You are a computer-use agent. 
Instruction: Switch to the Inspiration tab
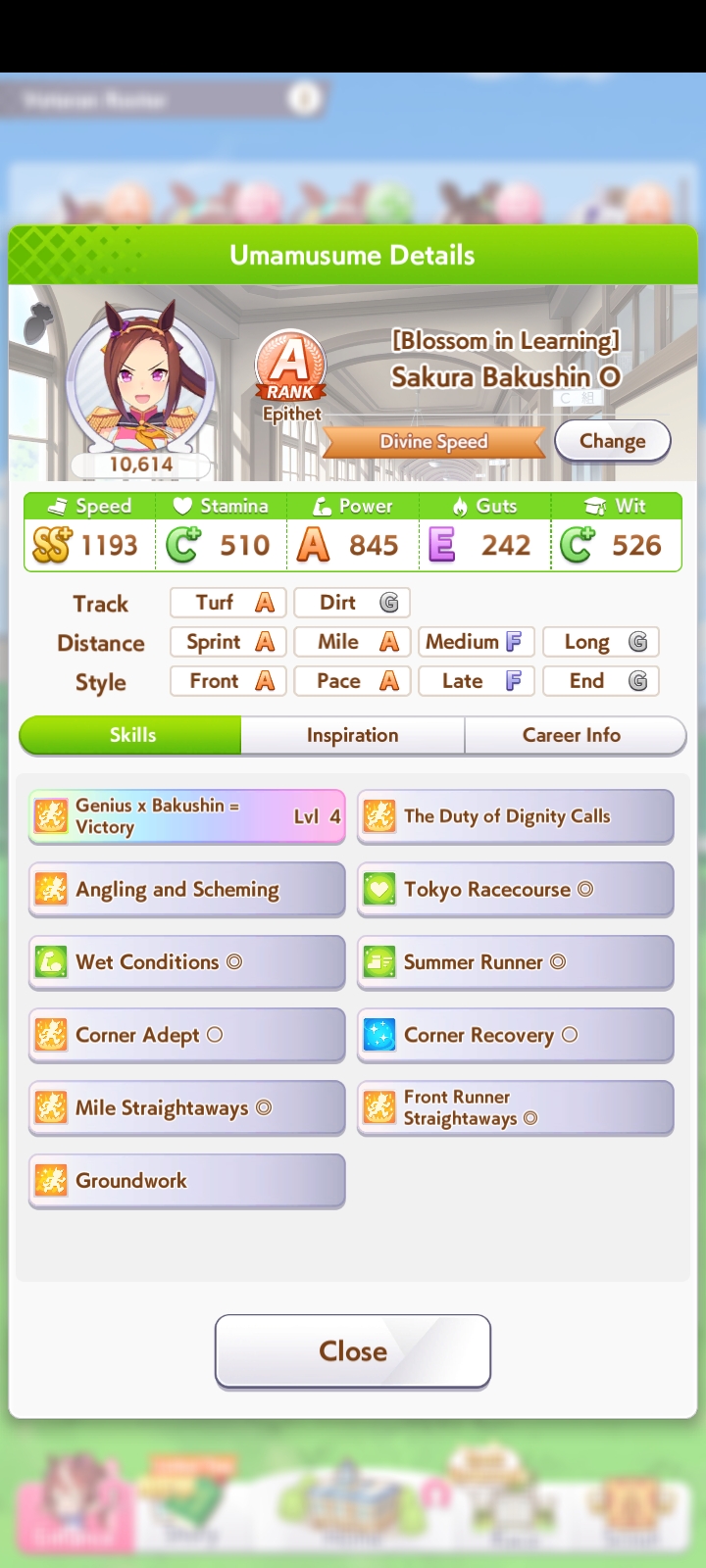[x=353, y=735]
